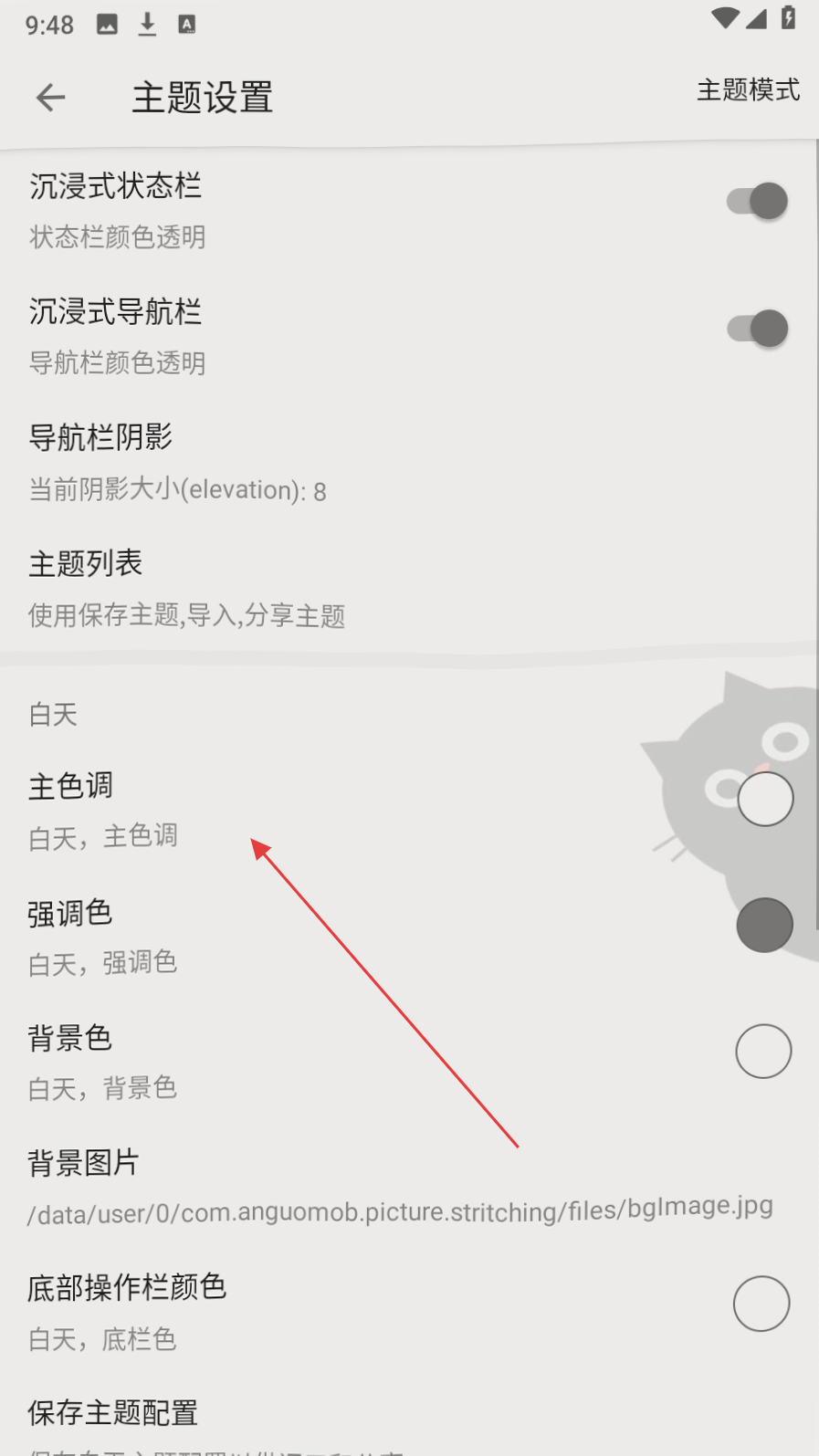The width and height of the screenshot is (819, 1456).
Task: Open 主题模式 in the top bar
Action: click(748, 89)
